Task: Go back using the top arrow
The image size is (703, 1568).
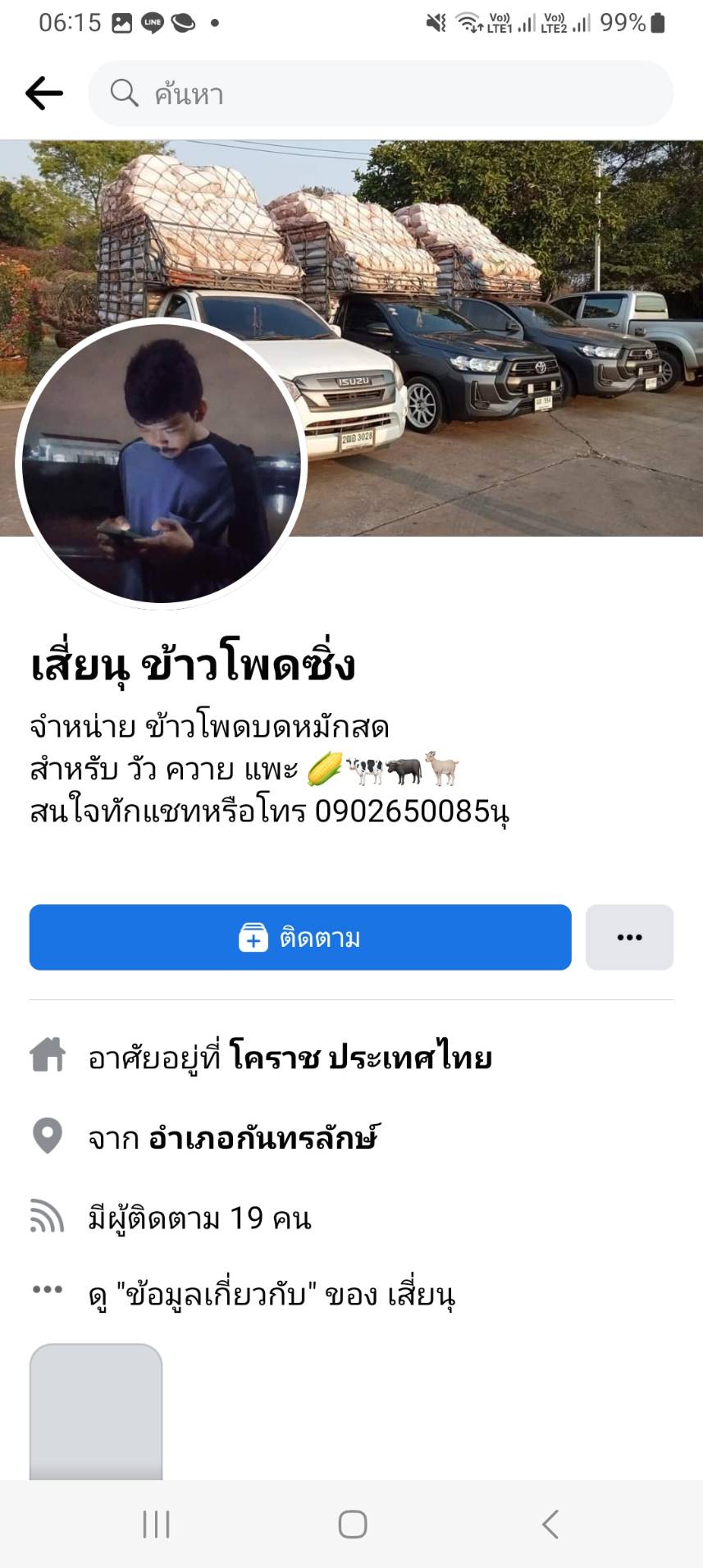Action: coord(44,94)
